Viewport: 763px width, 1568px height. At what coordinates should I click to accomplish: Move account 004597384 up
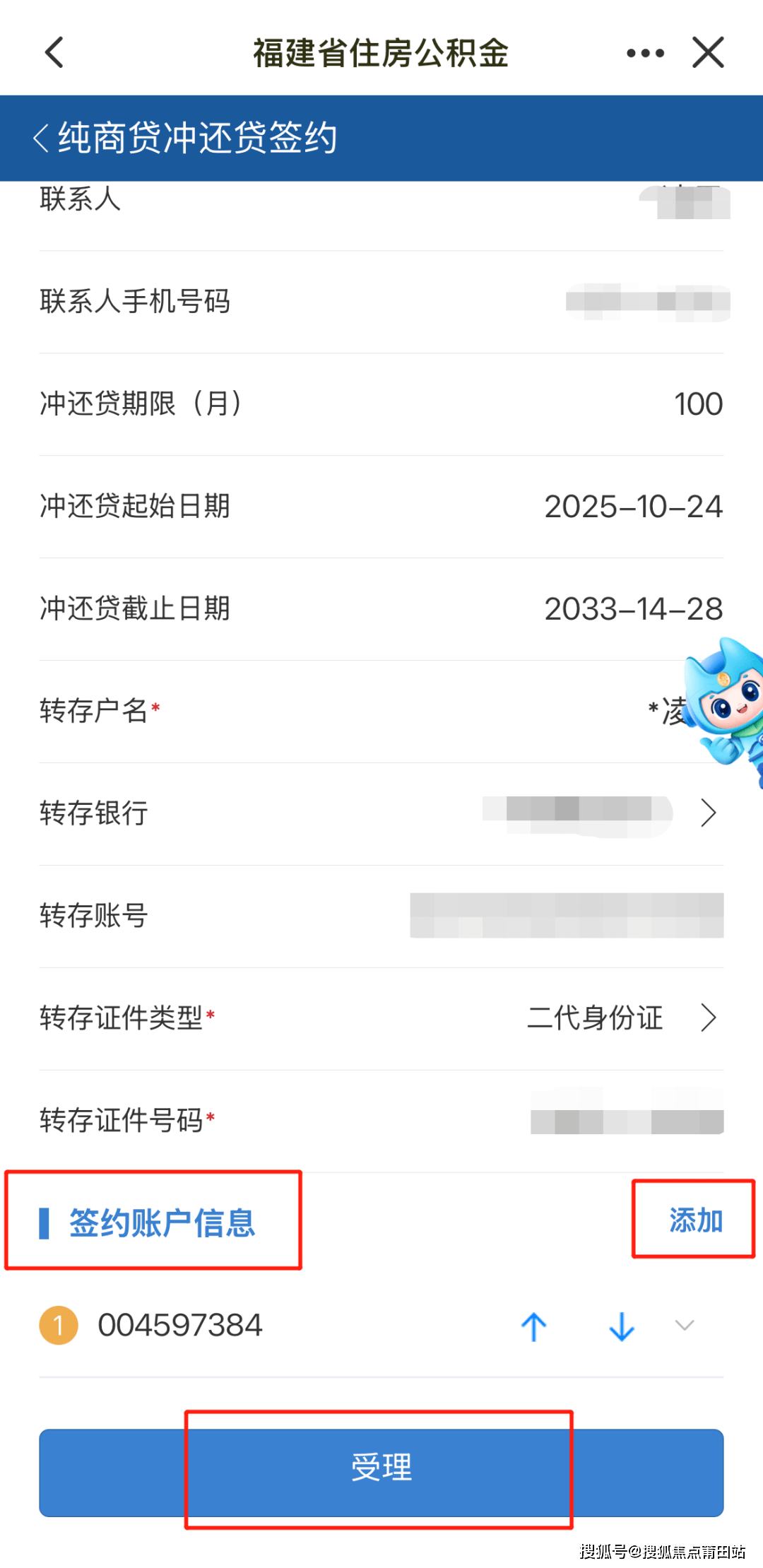pyautogui.click(x=534, y=1326)
